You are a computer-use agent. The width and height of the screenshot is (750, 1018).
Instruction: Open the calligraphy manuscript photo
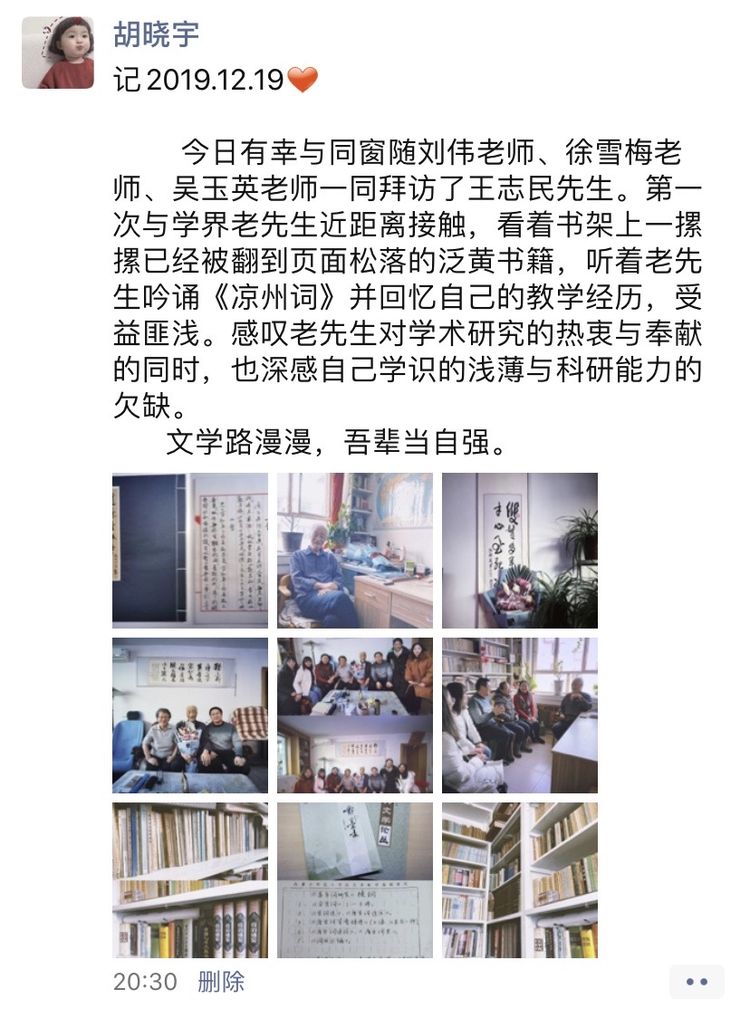click(190, 550)
